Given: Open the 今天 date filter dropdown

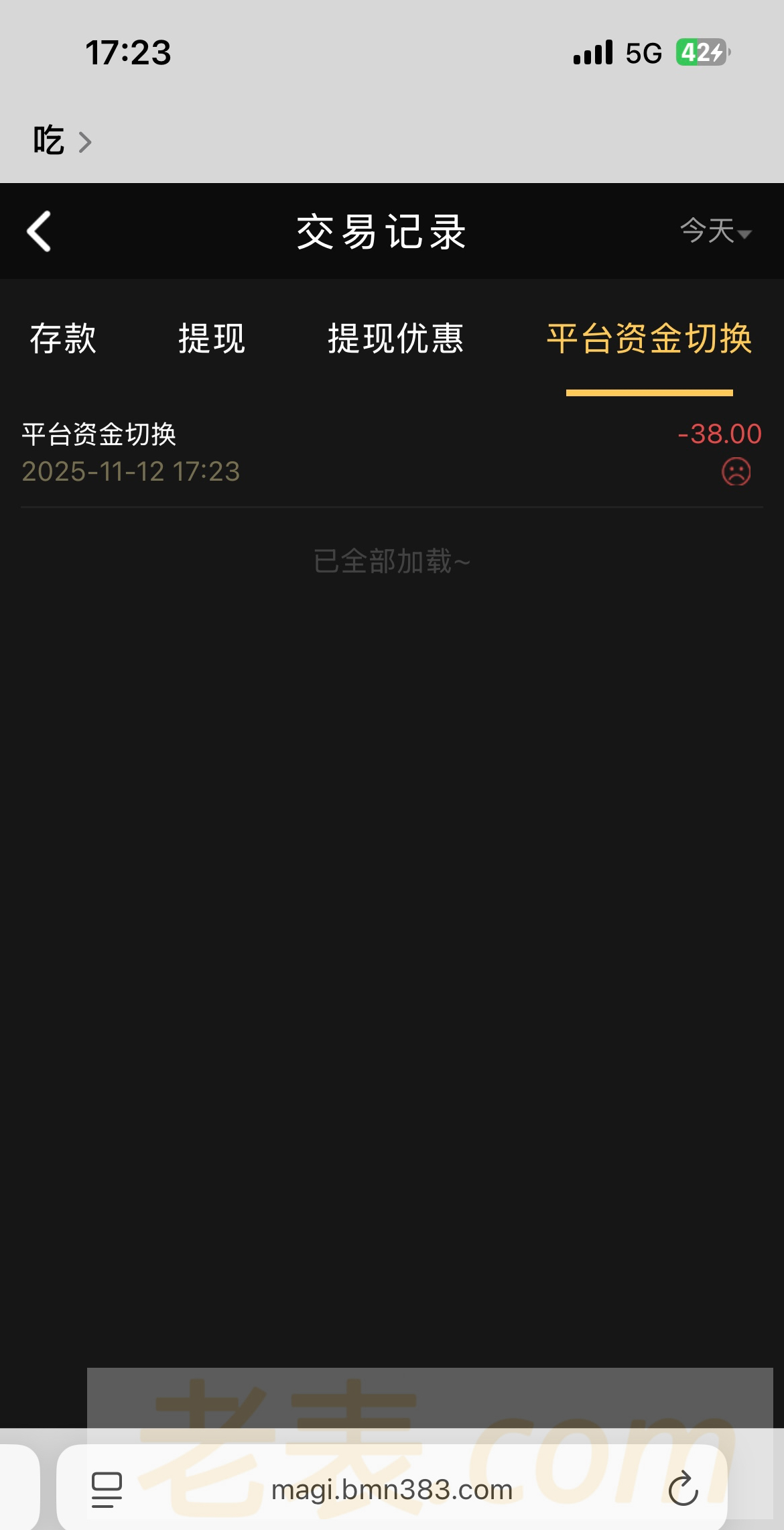Looking at the screenshot, I should [715, 231].
